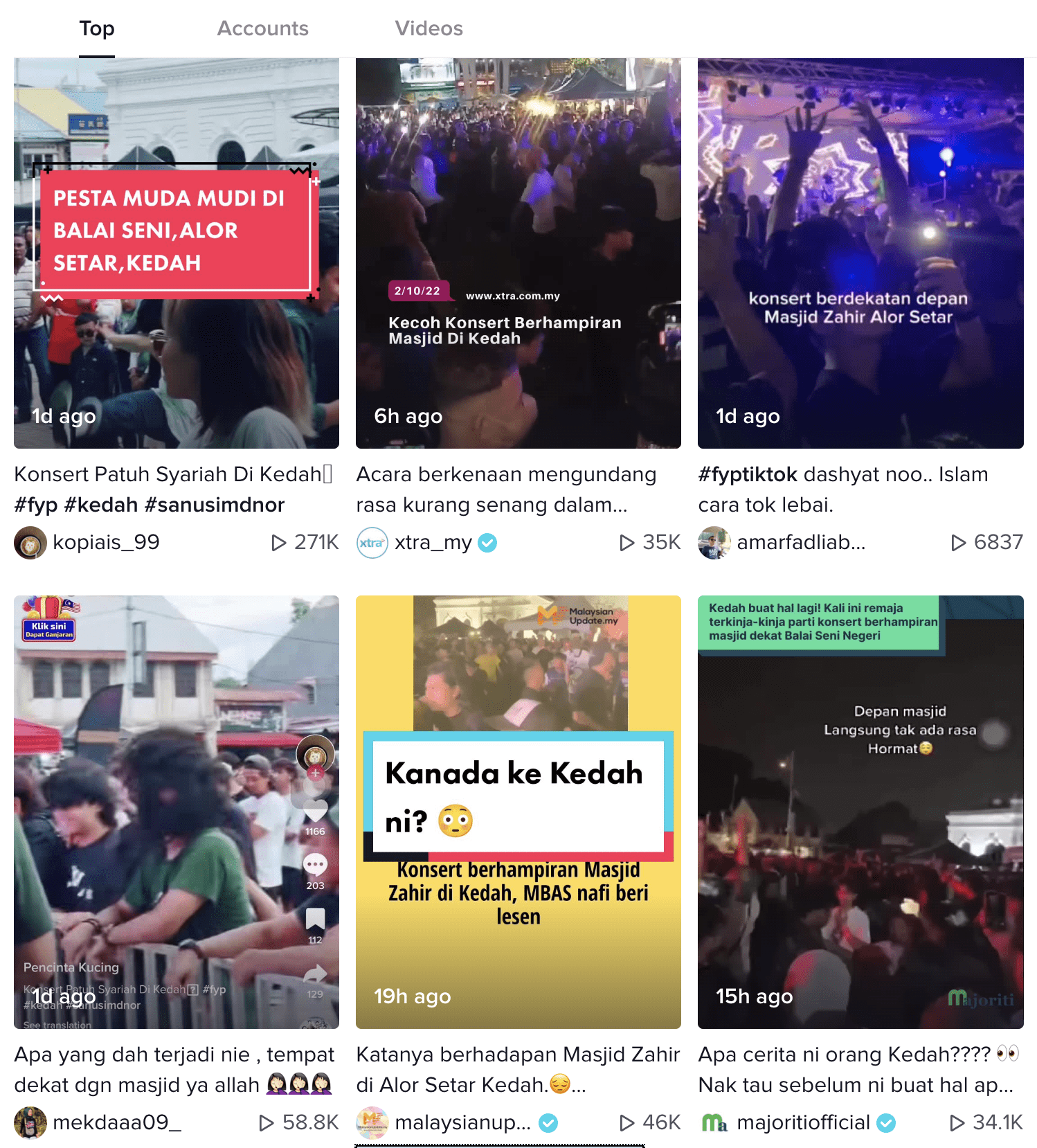Play the Kanada ke Kedah video
The width and height of the screenshot is (1037, 1148).
(518, 811)
